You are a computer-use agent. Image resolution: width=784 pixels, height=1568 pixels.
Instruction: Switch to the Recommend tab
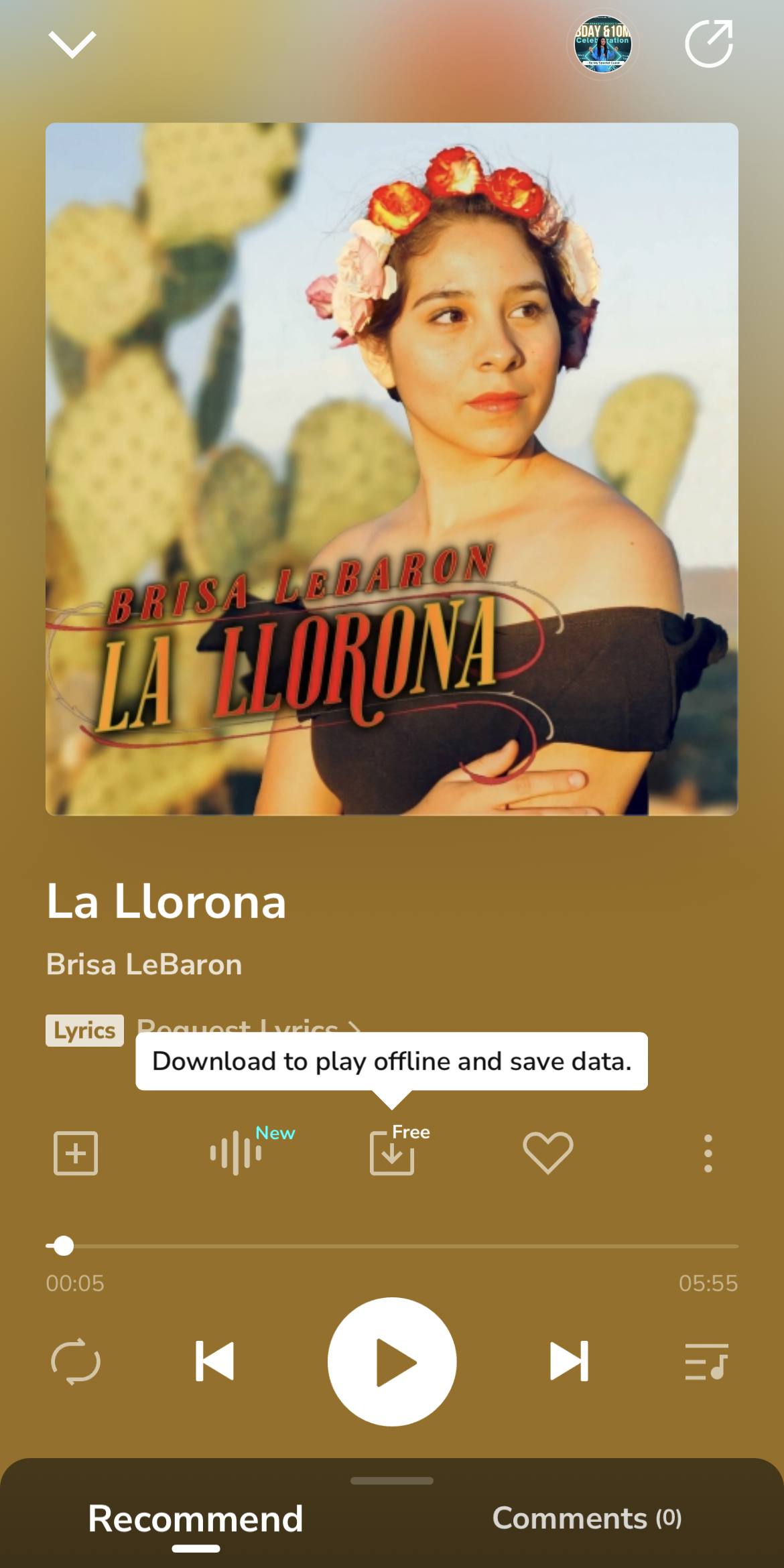coord(196,1518)
